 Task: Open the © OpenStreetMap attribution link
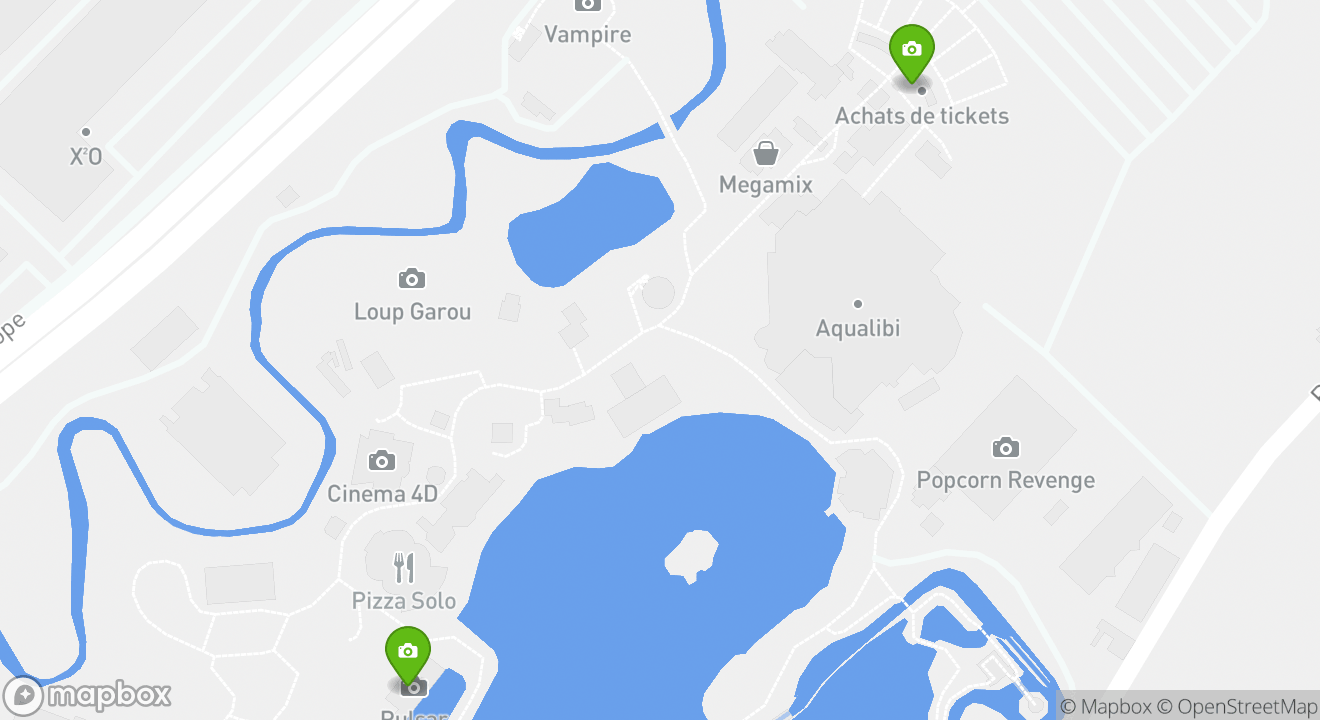point(1237,706)
